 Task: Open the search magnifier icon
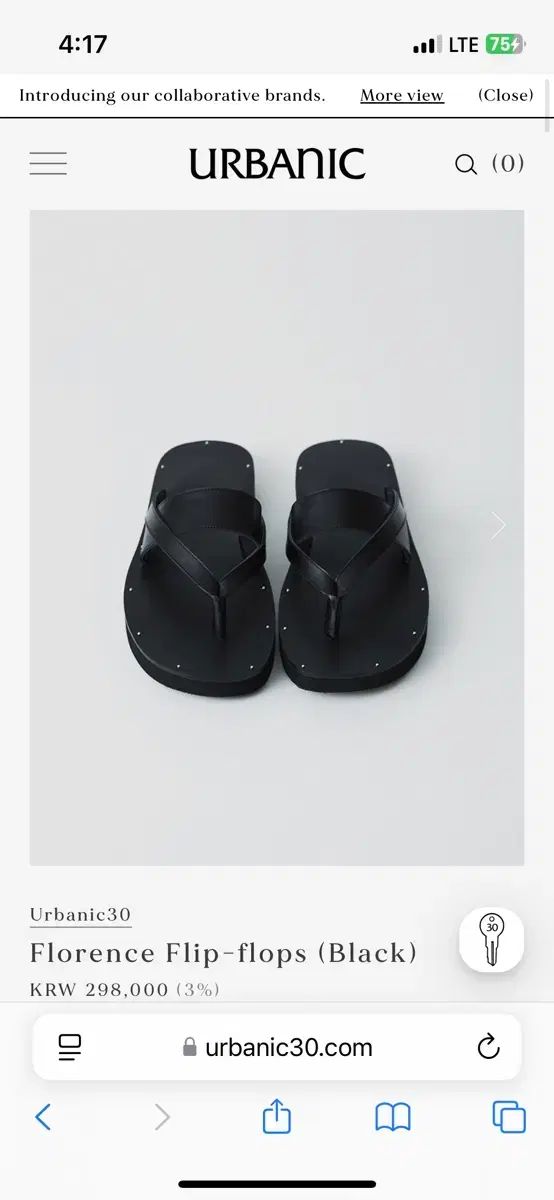[466, 165]
